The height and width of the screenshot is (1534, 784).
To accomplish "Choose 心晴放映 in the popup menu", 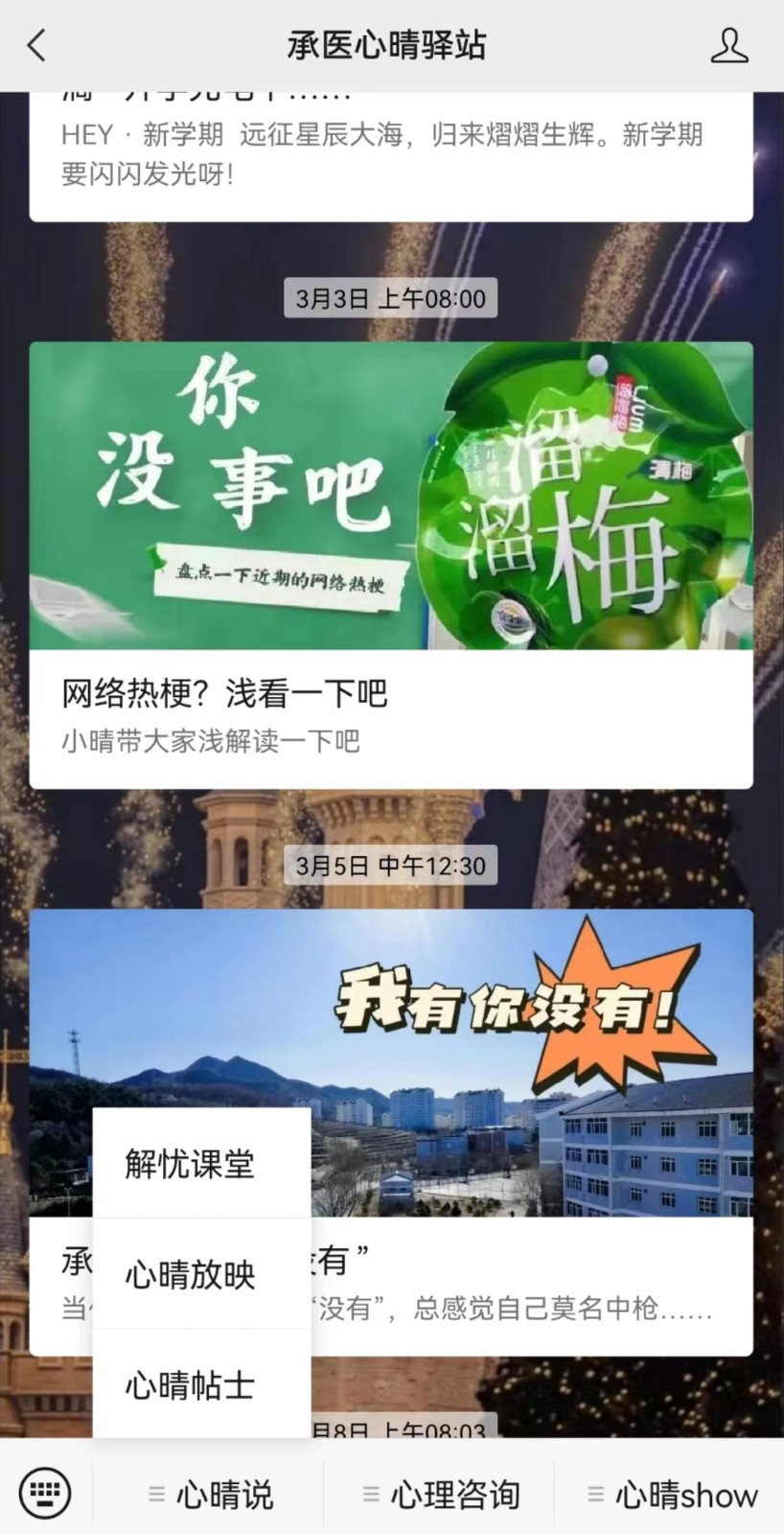I will coord(190,1275).
